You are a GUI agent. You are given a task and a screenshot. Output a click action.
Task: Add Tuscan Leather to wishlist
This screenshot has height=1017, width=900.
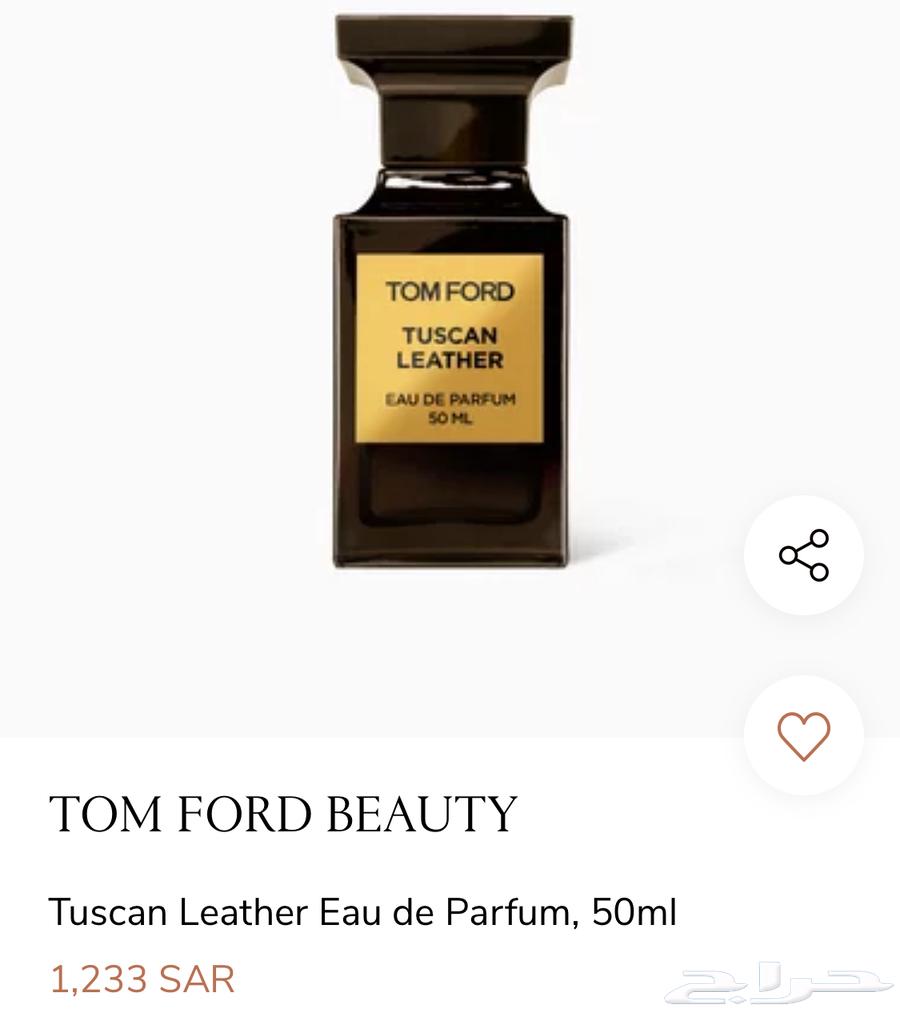(803, 736)
